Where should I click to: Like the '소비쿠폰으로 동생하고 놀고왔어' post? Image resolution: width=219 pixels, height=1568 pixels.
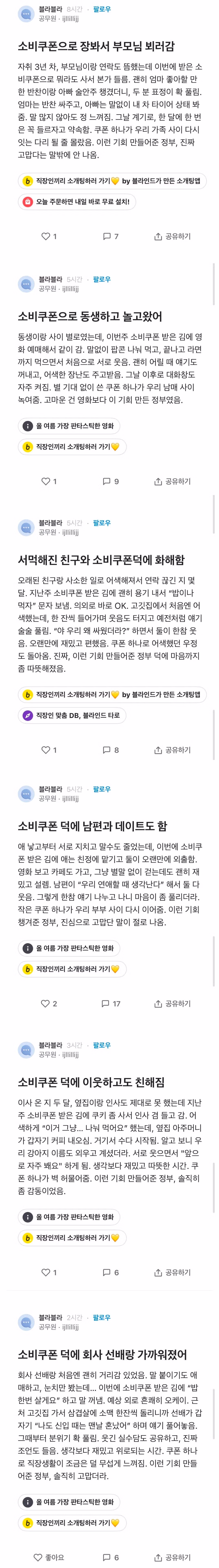click(x=49, y=482)
